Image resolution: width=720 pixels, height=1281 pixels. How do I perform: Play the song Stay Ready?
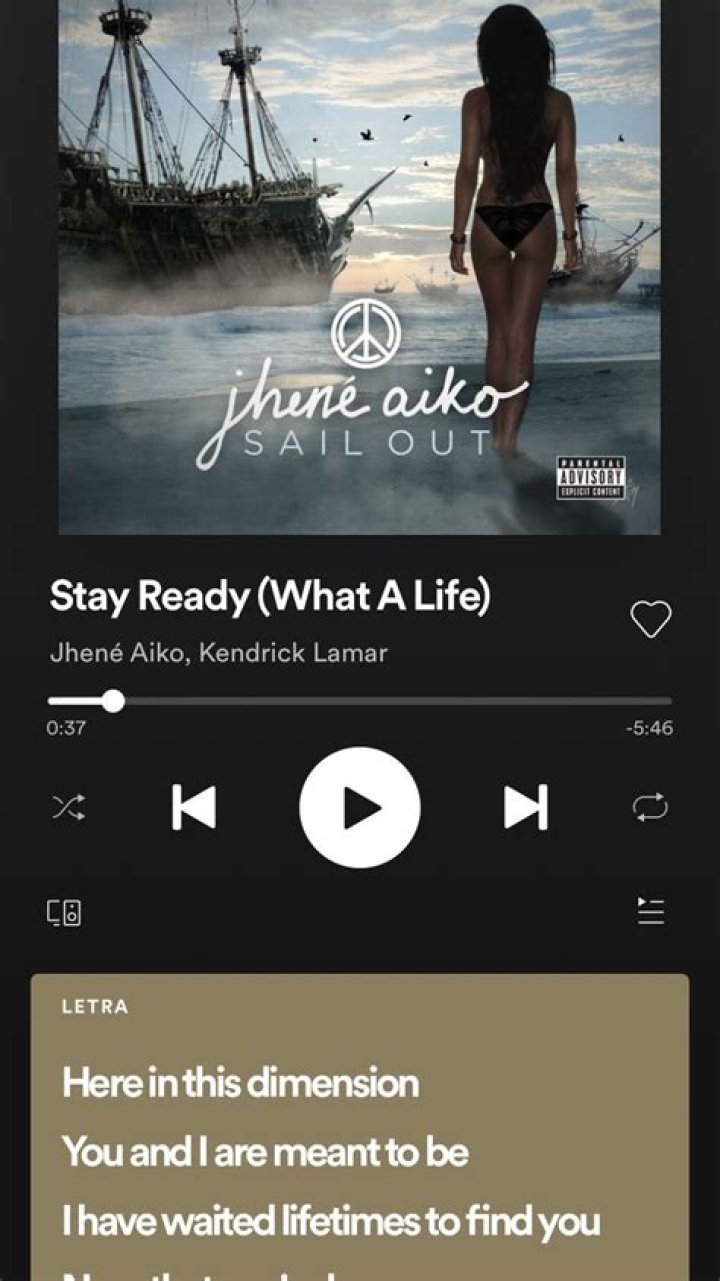(360, 807)
